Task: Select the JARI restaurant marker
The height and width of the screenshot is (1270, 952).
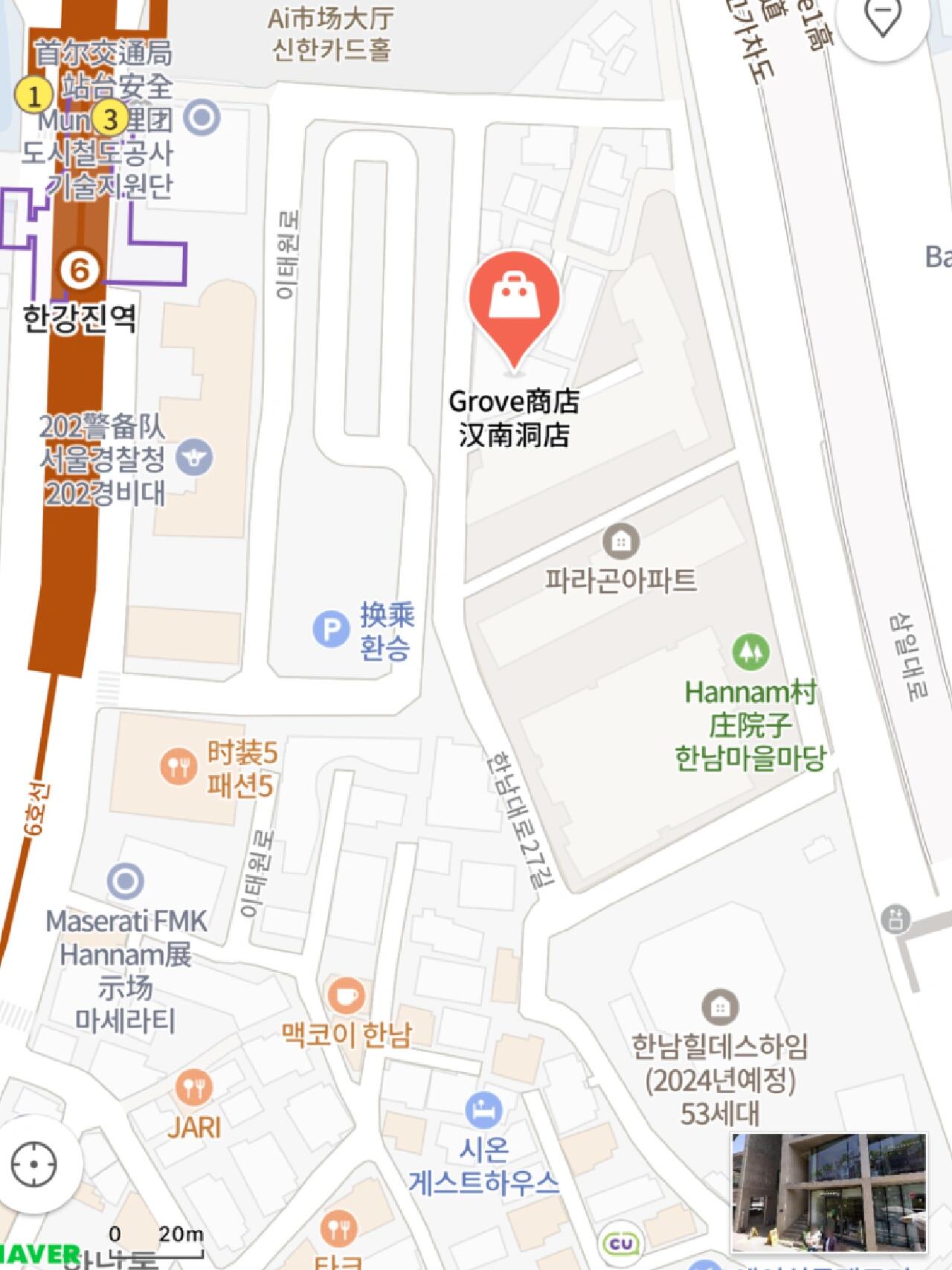Action: pos(193,1088)
